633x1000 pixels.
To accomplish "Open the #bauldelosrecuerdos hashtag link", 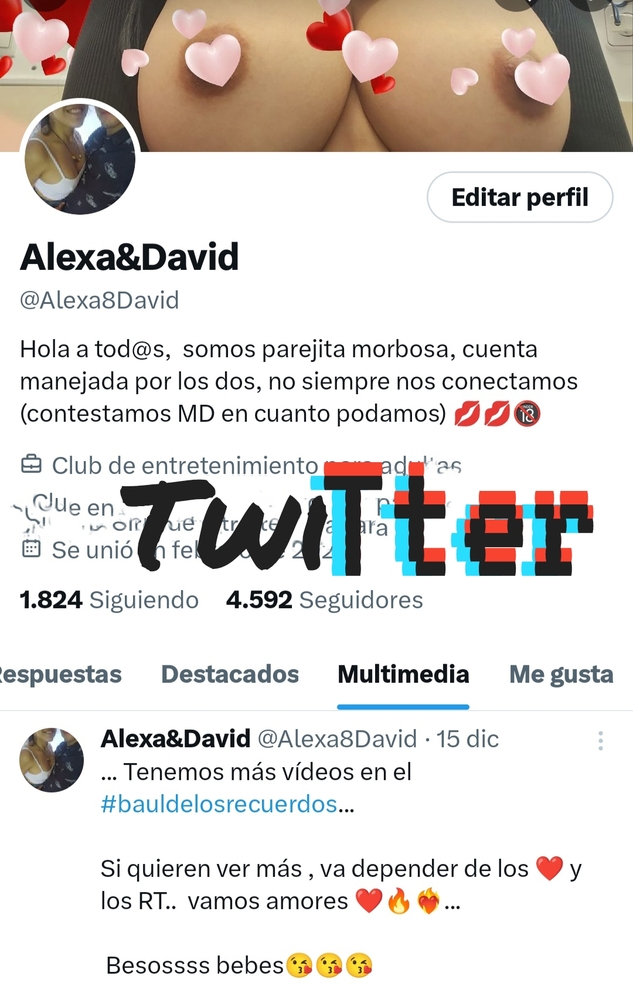I will (219, 805).
